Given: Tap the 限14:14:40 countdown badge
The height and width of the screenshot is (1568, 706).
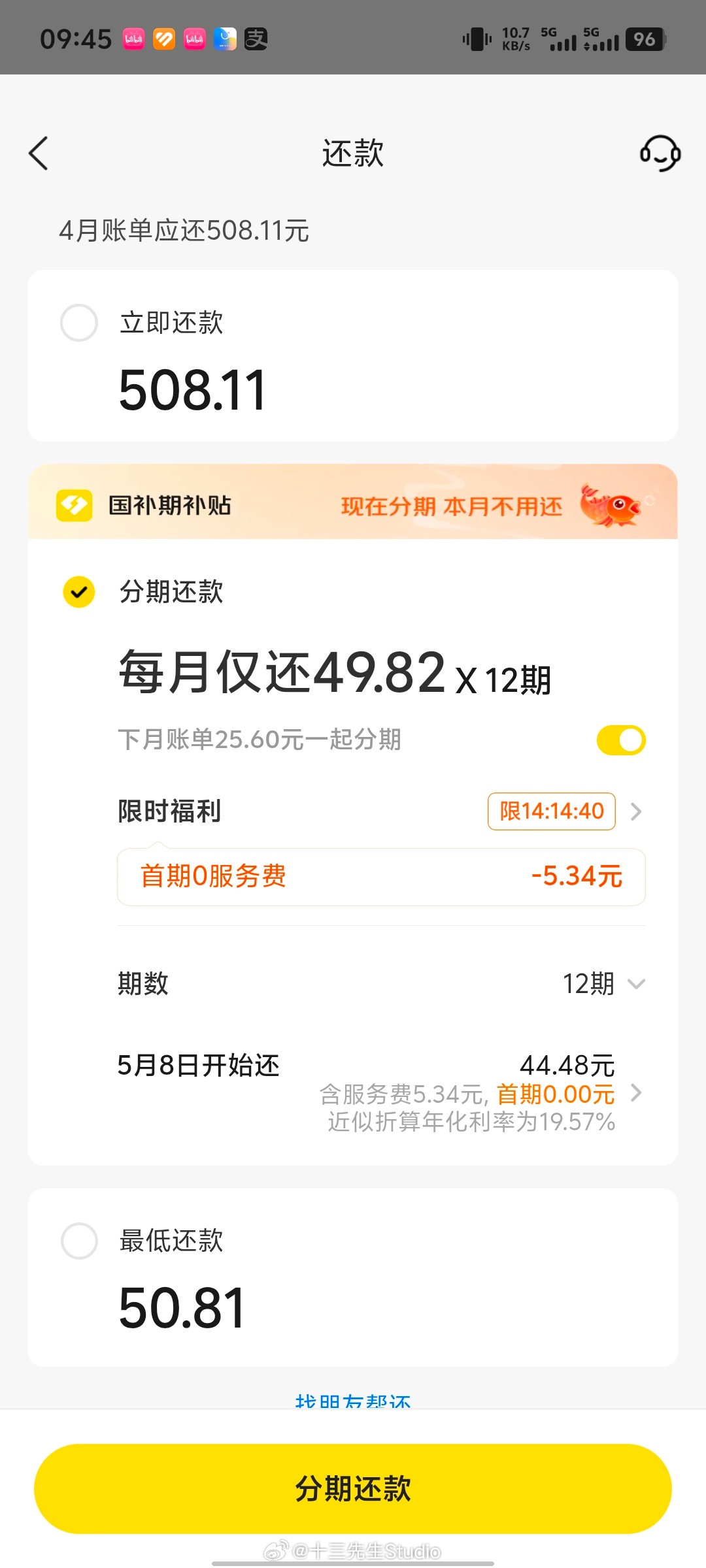Looking at the screenshot, I should [552, 811].
